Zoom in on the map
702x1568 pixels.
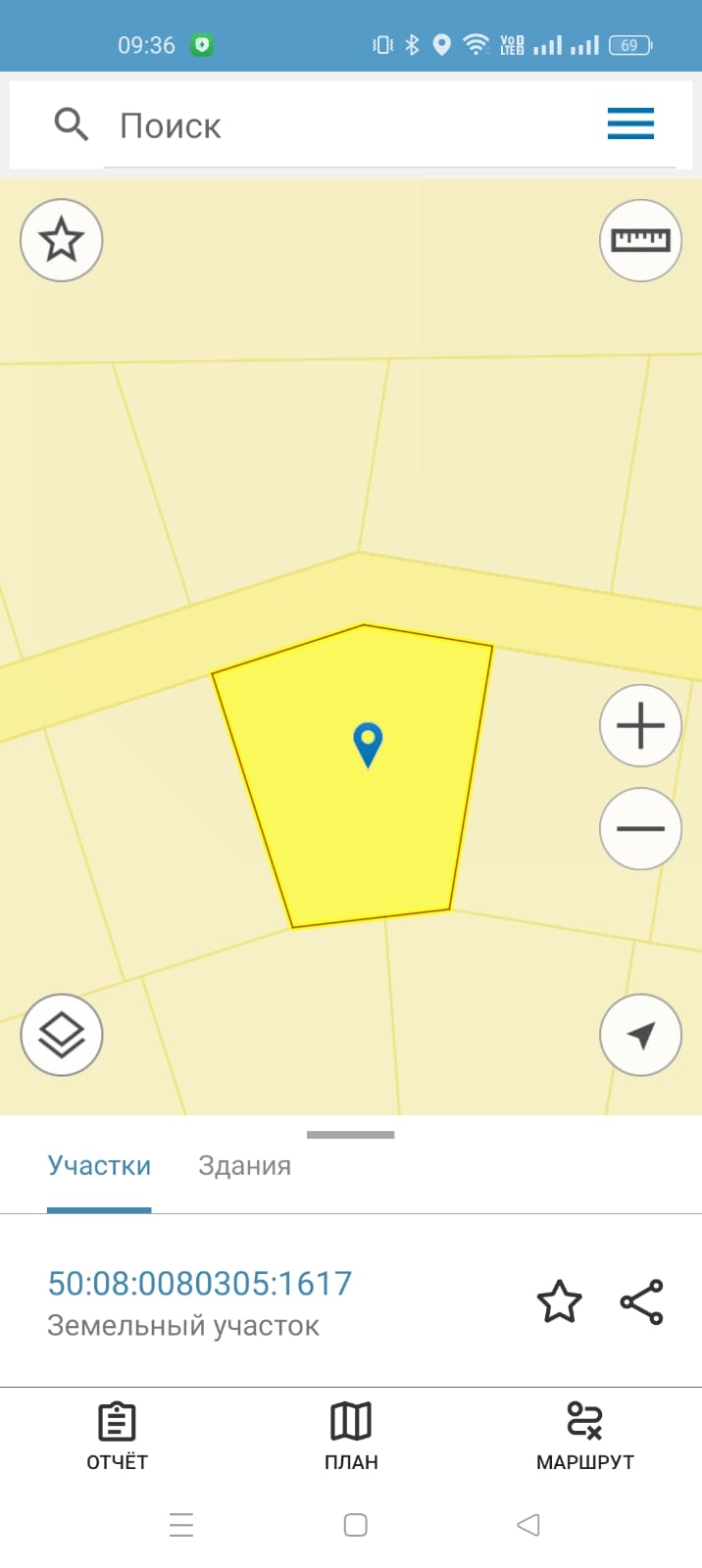640,726
